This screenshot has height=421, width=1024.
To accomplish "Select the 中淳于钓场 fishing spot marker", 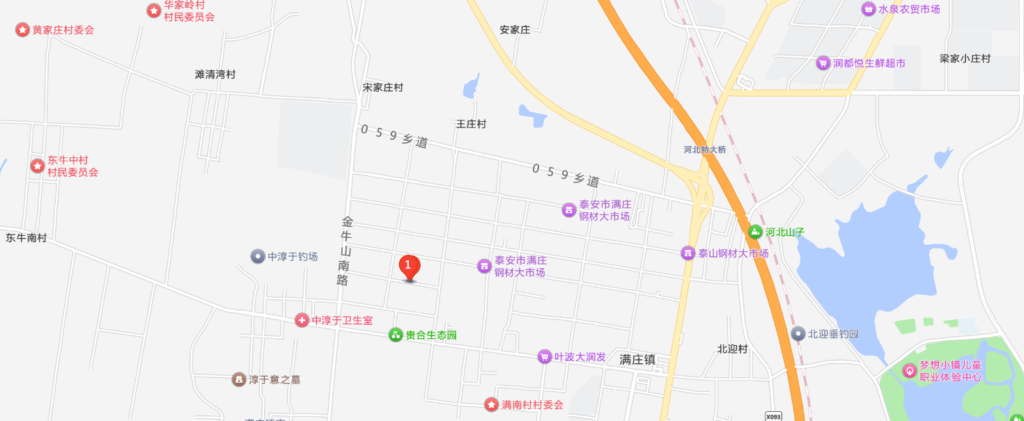I will click(x=257, y=257).
